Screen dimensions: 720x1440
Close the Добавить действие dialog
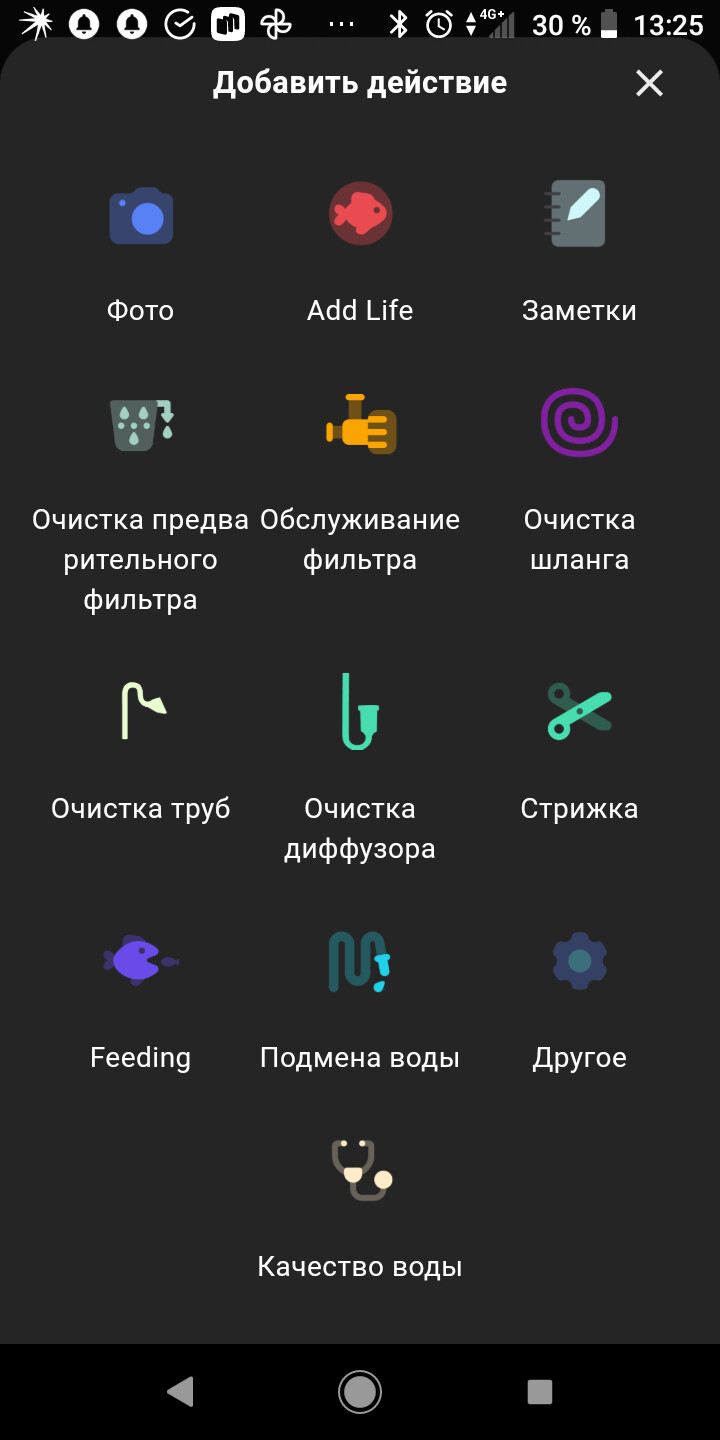(x=649, y=83)
